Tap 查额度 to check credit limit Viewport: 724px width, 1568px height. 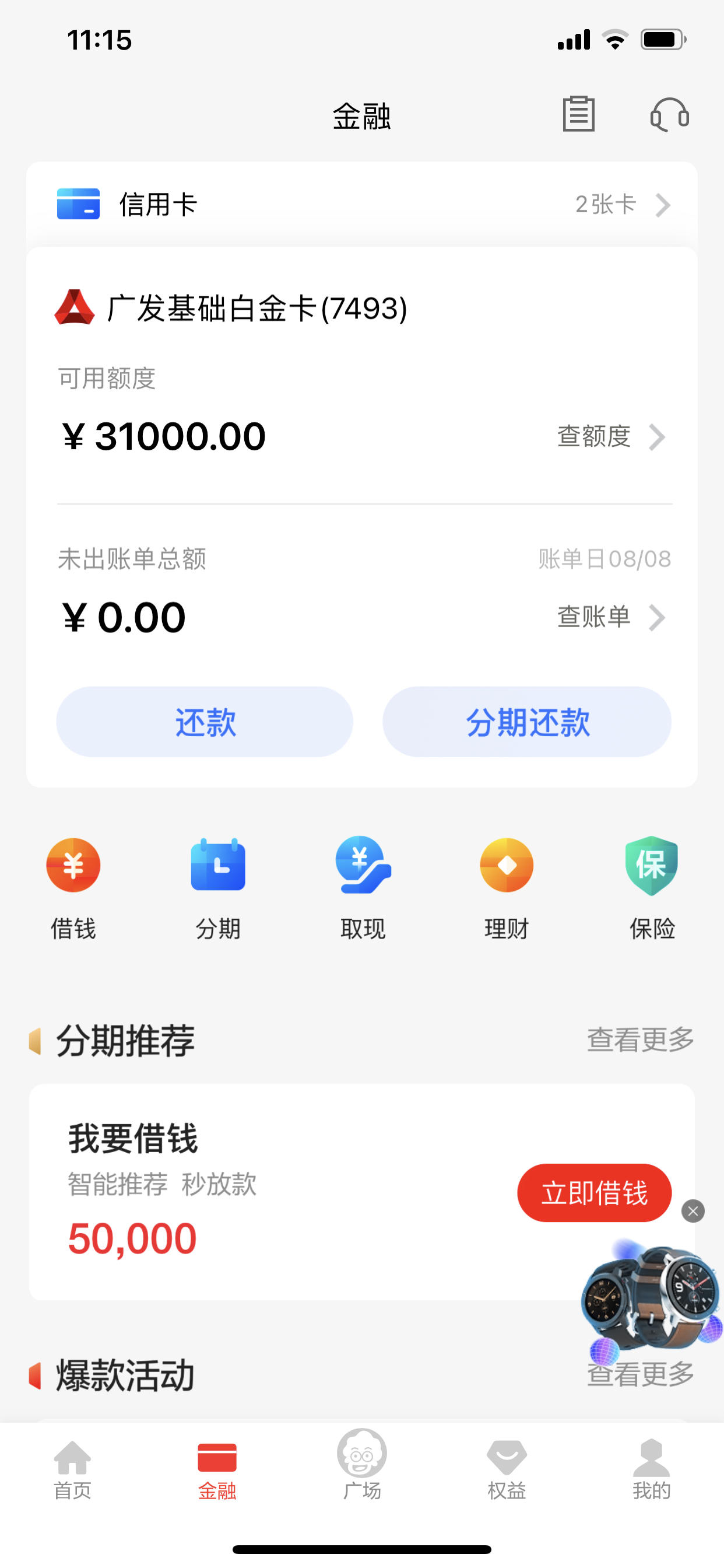click(x=611, y=436)
